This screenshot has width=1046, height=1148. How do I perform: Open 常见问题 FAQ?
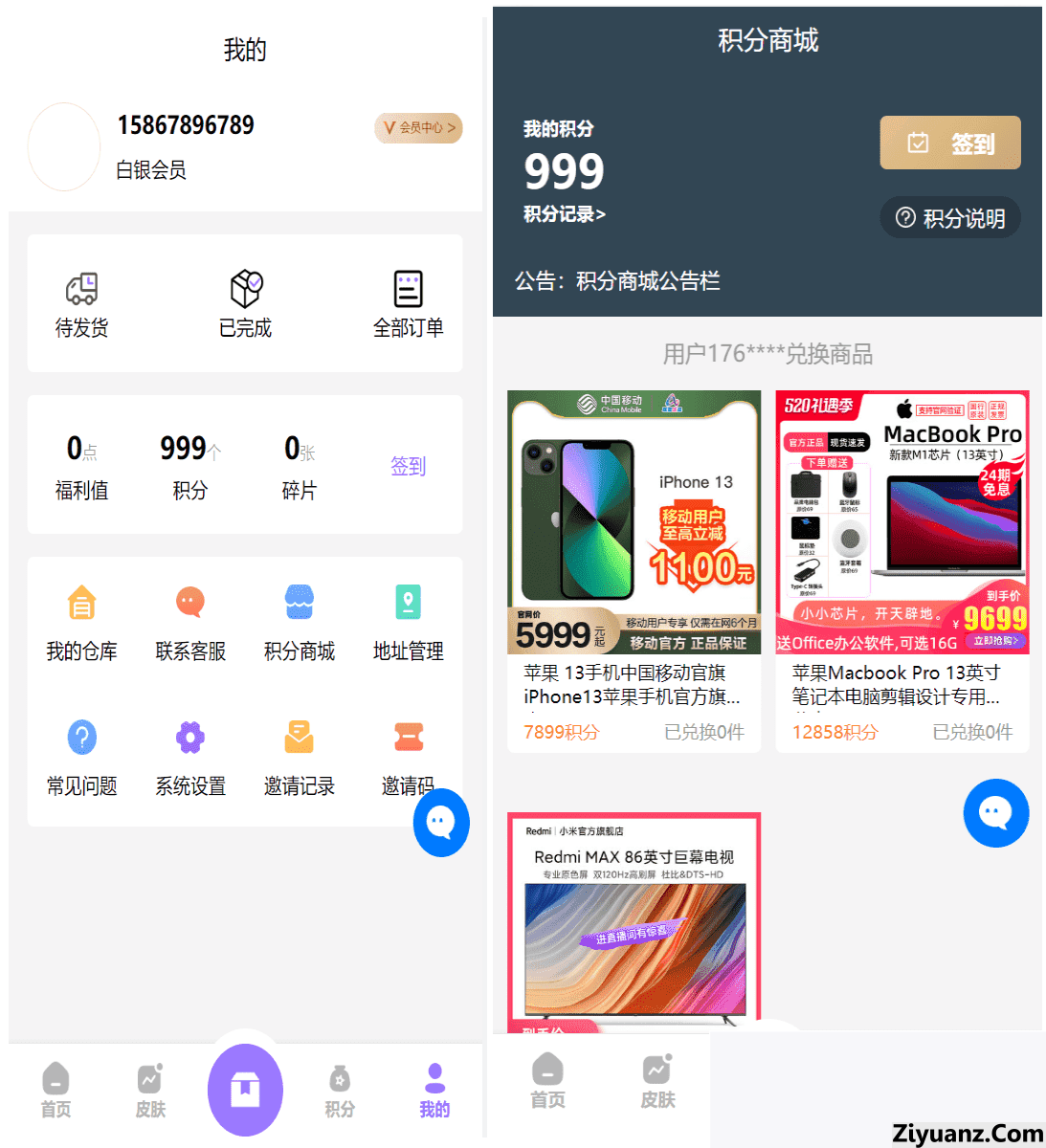pos(81,758)
